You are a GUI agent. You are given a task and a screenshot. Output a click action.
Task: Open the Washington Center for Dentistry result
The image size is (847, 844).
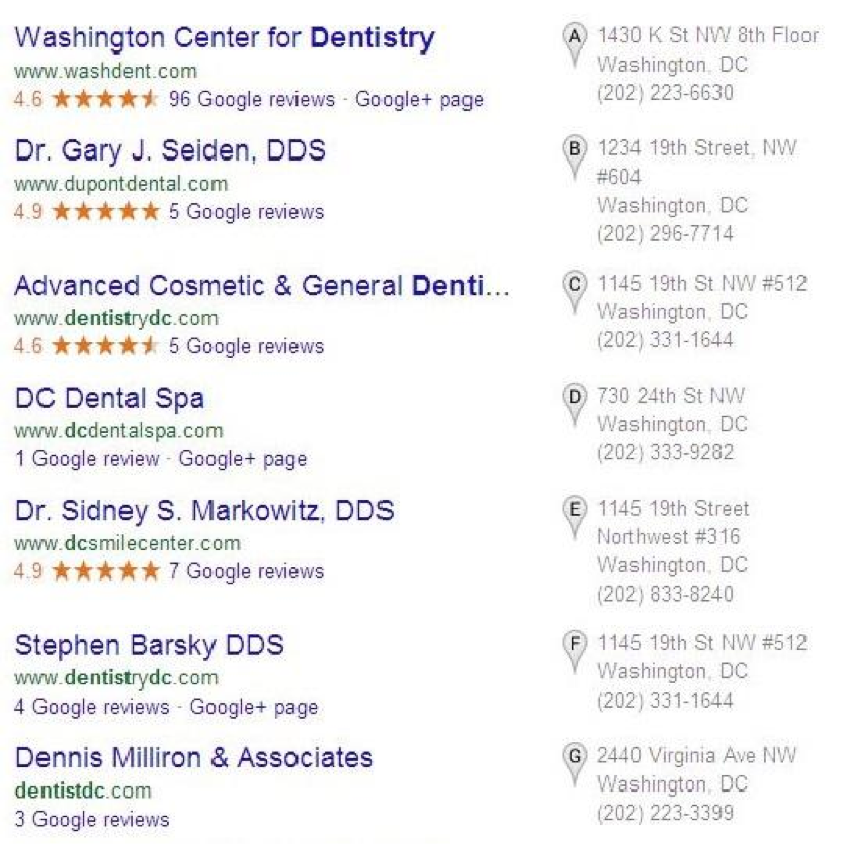coord(224,39)
